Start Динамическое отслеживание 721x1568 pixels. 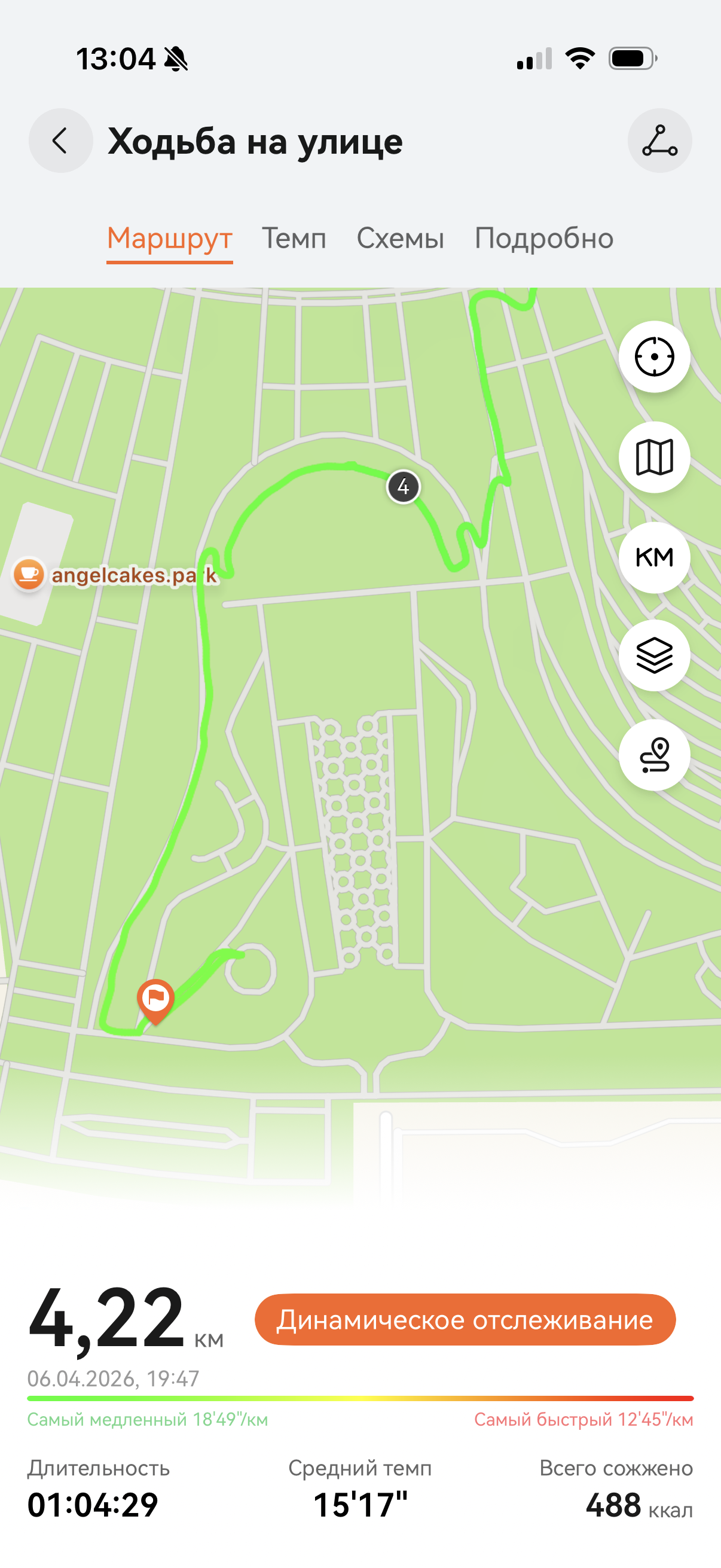pos(465,1320)
